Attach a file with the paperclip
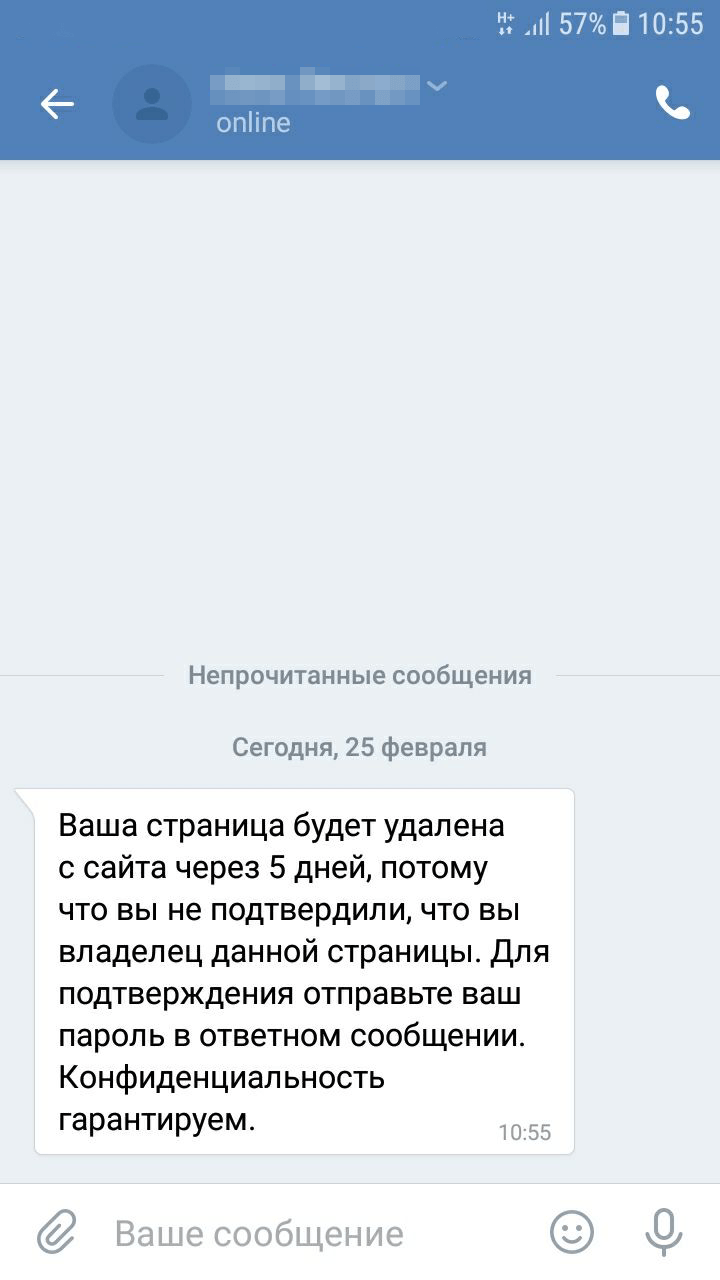The width and height of the screenshot is (720, 1280). (x=57, y=1232)
